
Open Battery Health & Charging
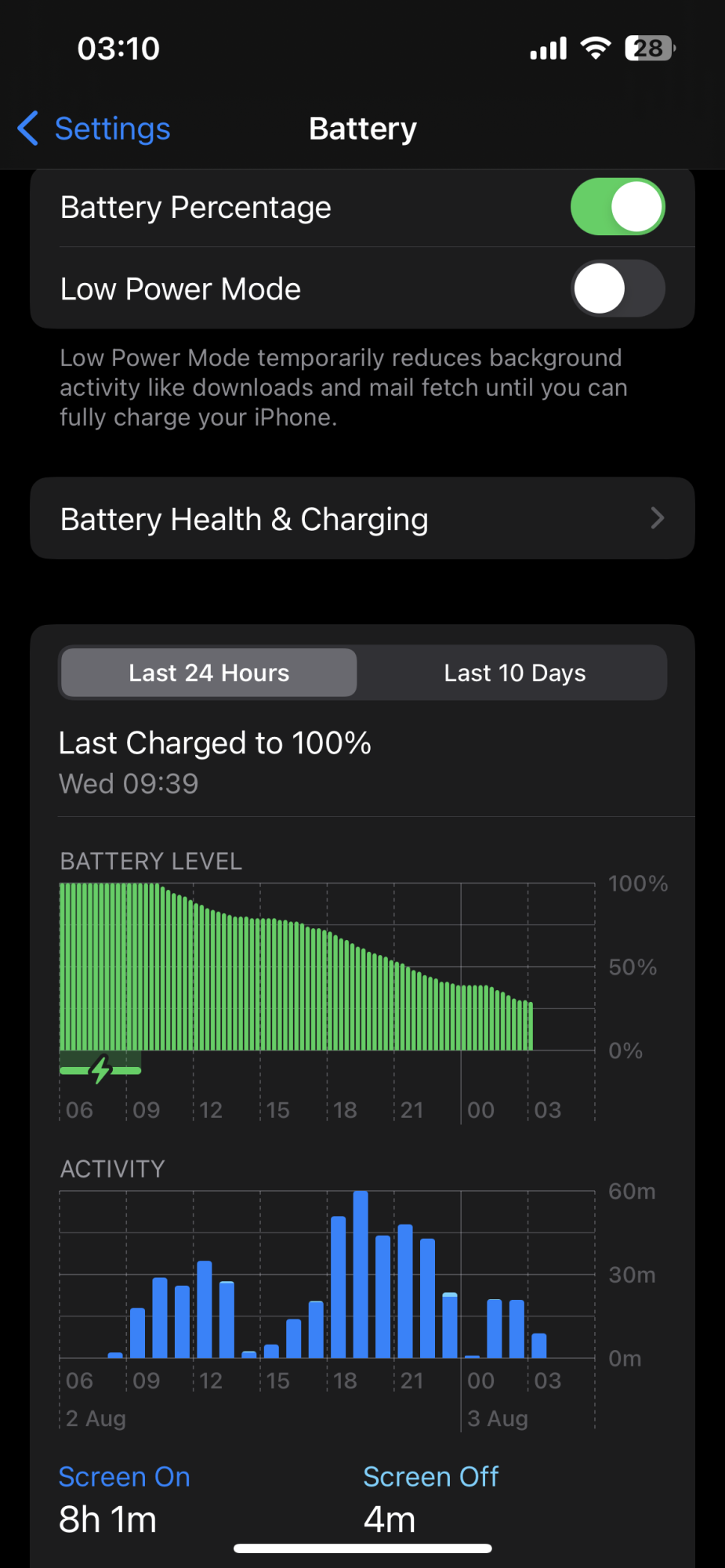click(362, 519)
